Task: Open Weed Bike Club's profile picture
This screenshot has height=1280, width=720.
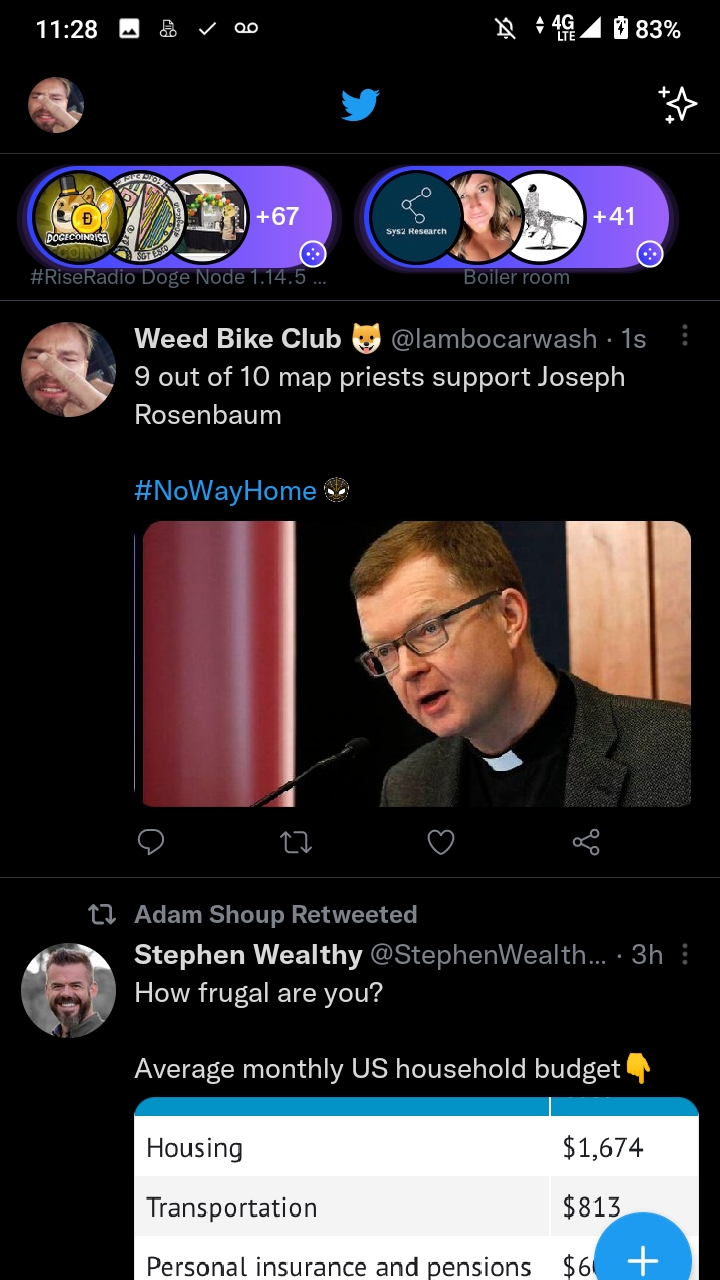Action: coord(68,369)
